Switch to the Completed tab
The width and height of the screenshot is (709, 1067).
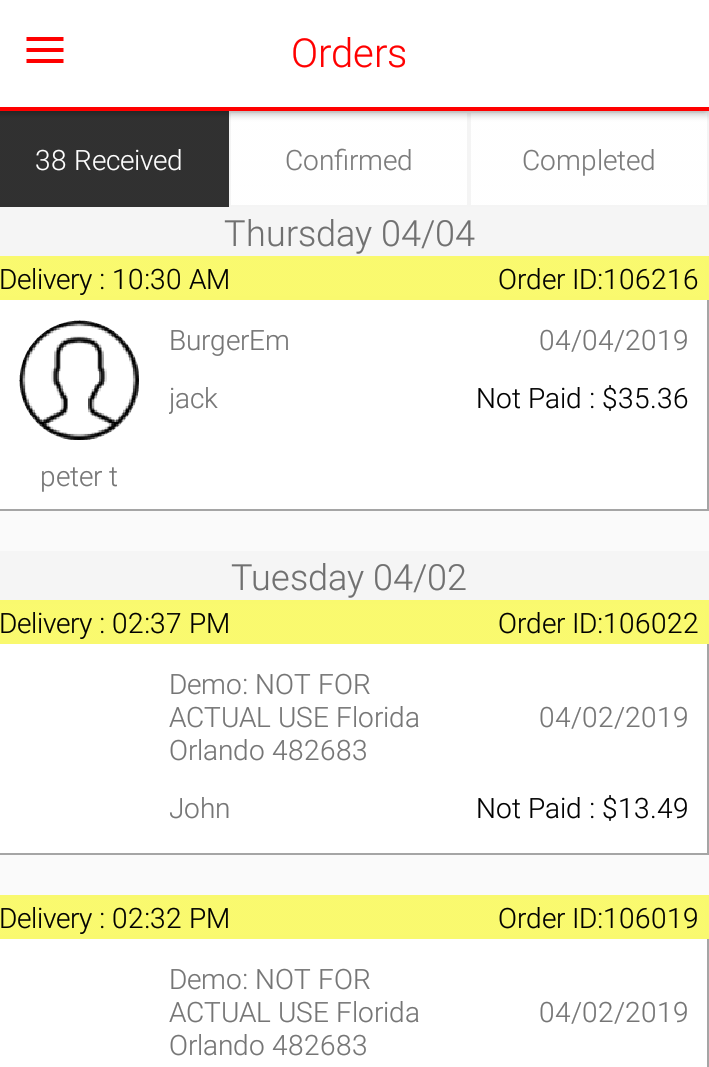[588, 160]
